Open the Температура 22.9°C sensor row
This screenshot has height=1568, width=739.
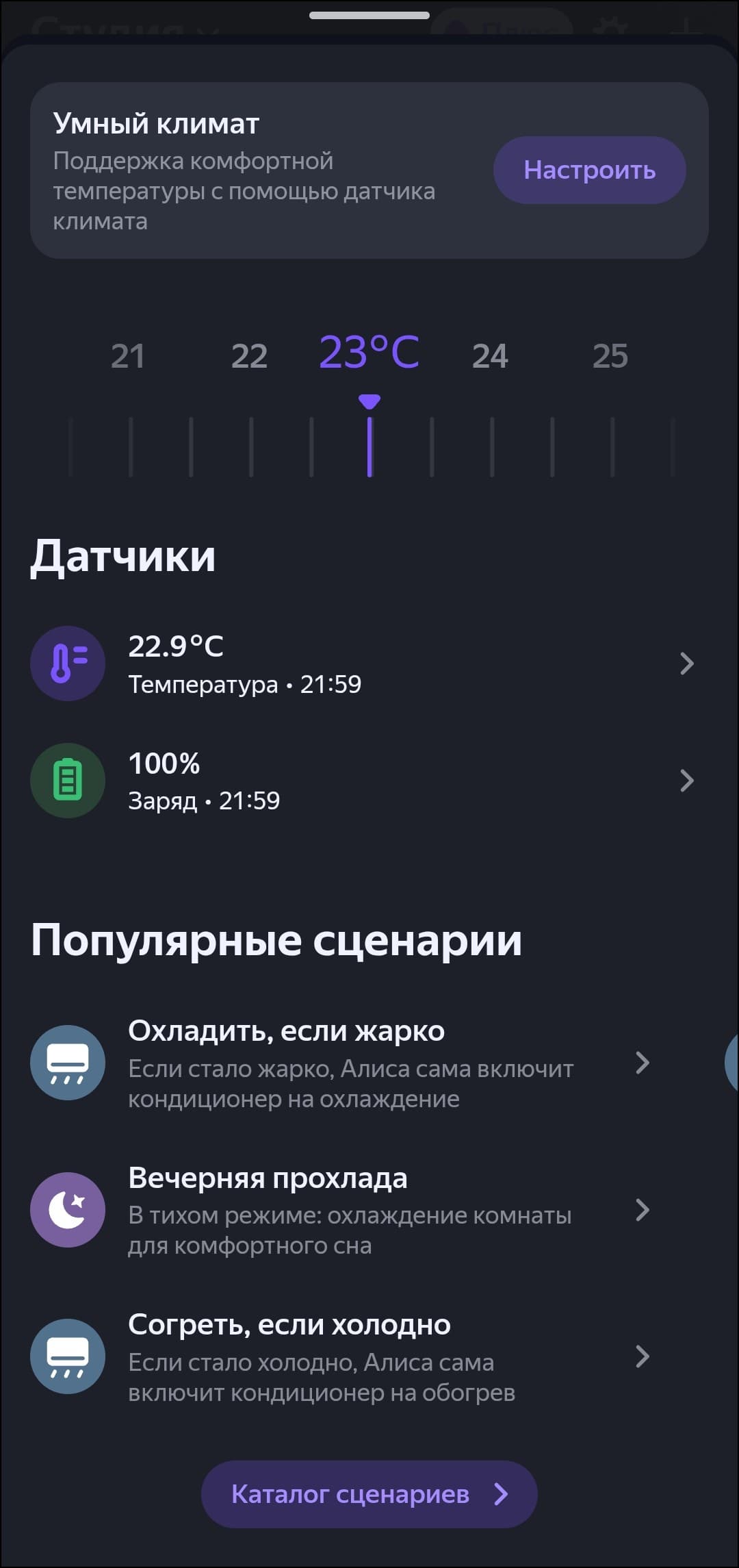[363, 663]
